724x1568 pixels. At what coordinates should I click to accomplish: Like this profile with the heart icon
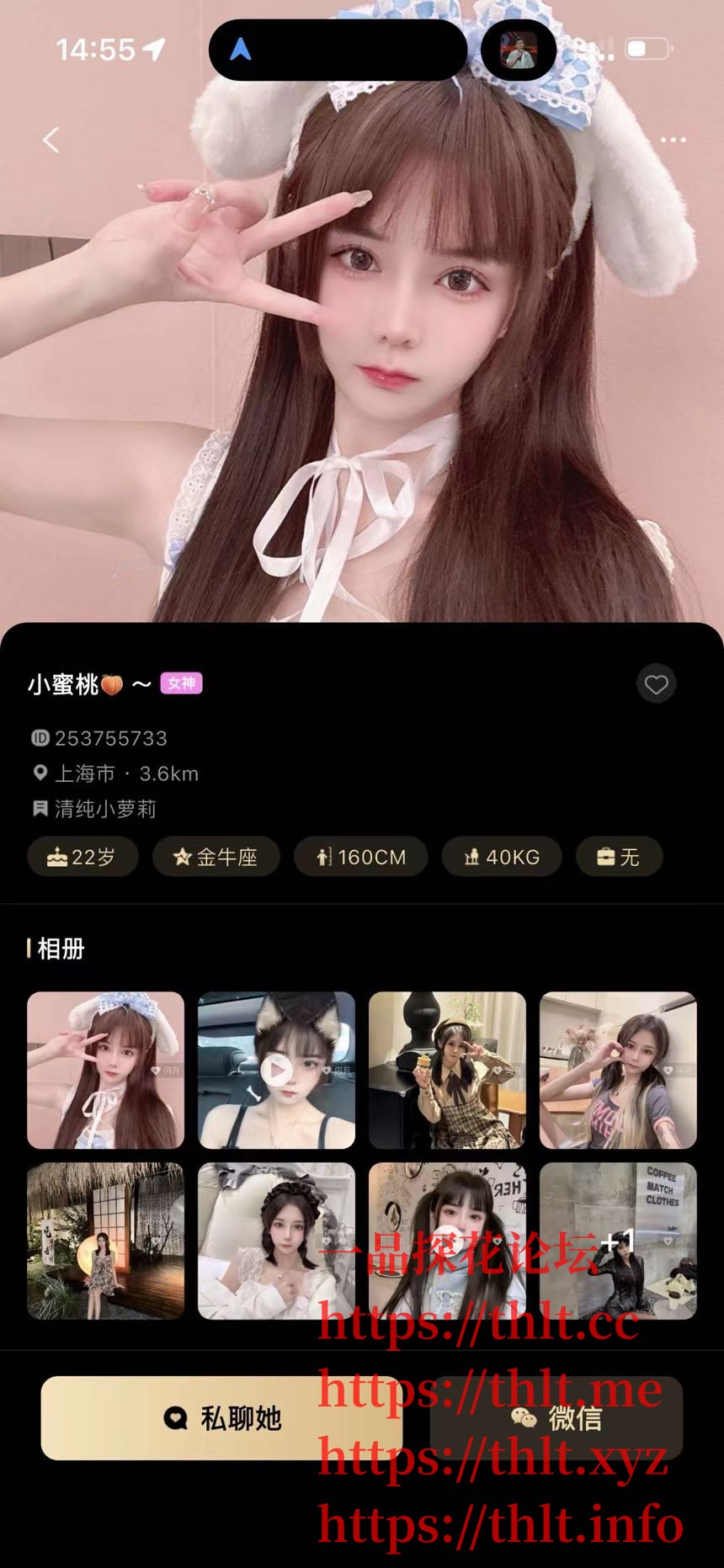[656, 684]
